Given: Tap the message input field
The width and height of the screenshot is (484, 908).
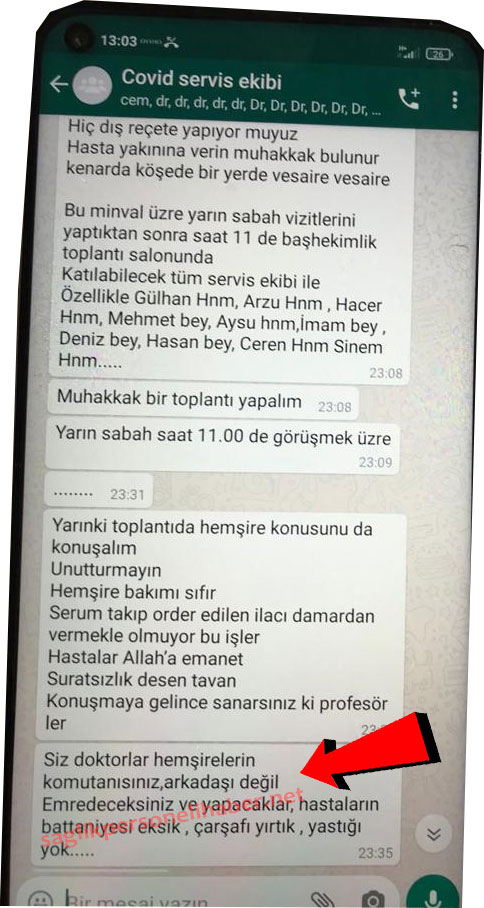Looking at the screenshot, I should pyautogui.click(x=185, y=899).
